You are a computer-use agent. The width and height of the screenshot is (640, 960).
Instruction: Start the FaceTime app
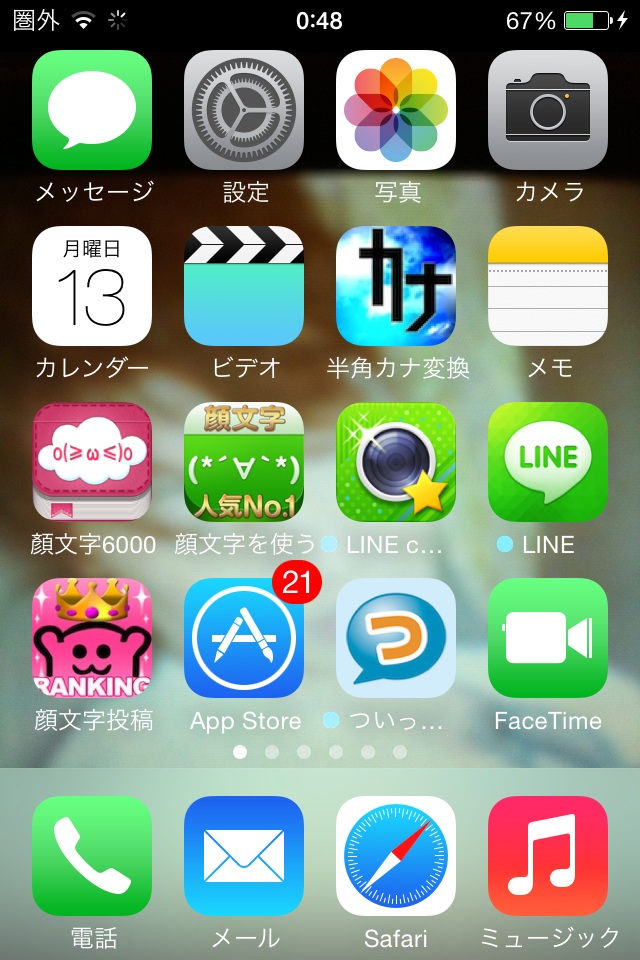(548, 638)
